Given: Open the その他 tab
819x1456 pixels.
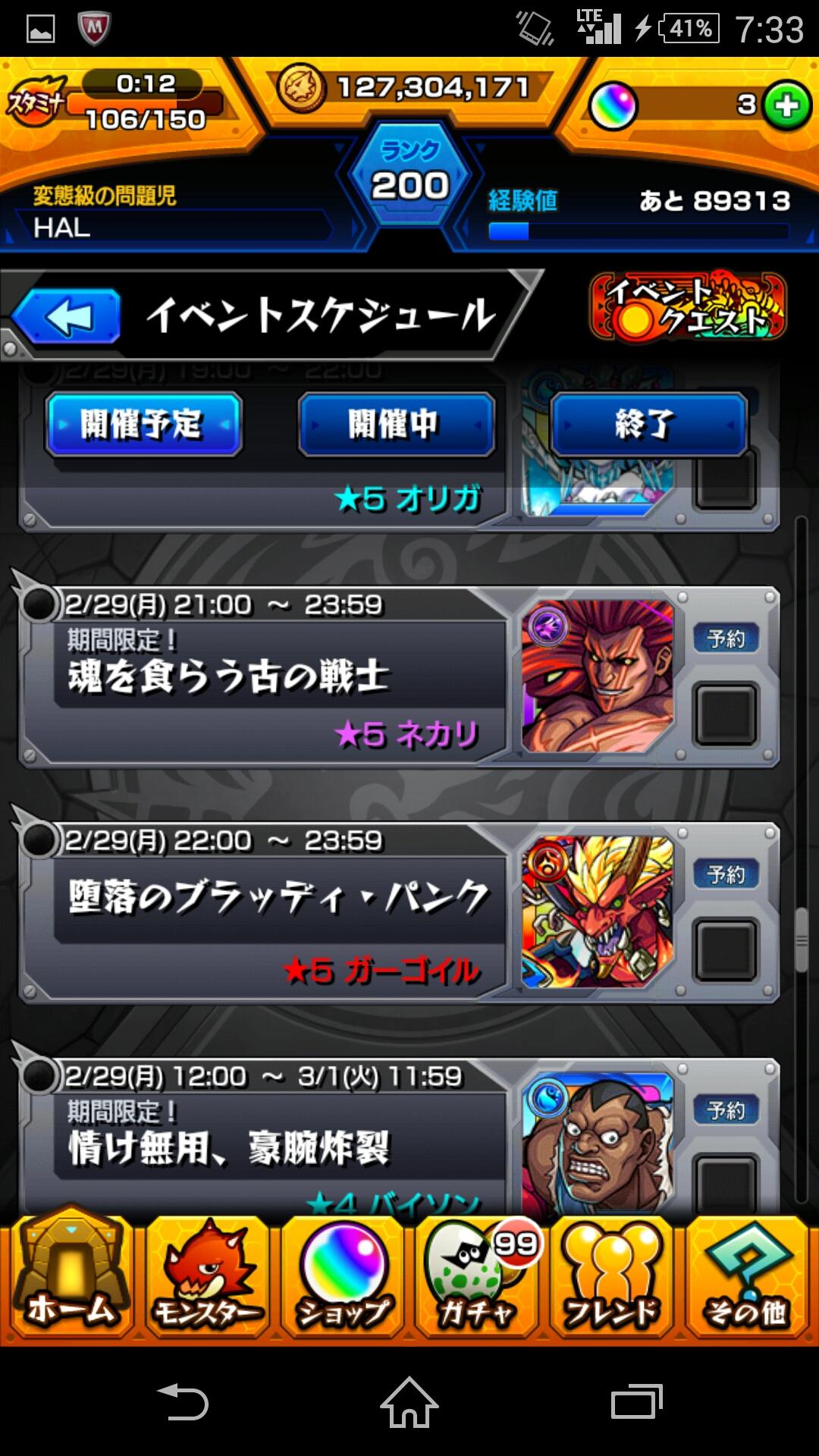Looking at the screenshot, I should coord(747,1278).
